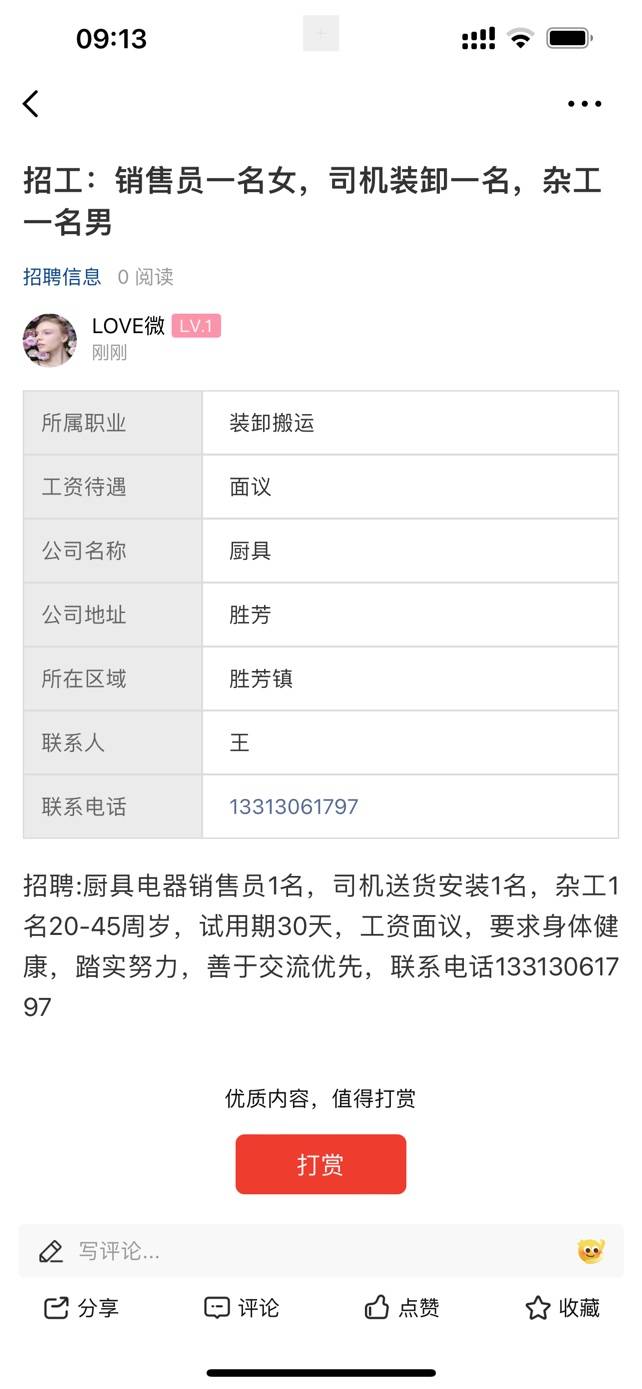Image resolution: width=642 pixels, height=1389 pixels.
Task: Share this job post via 分享
Action: pyautogui.click(x=81, y=1308)
